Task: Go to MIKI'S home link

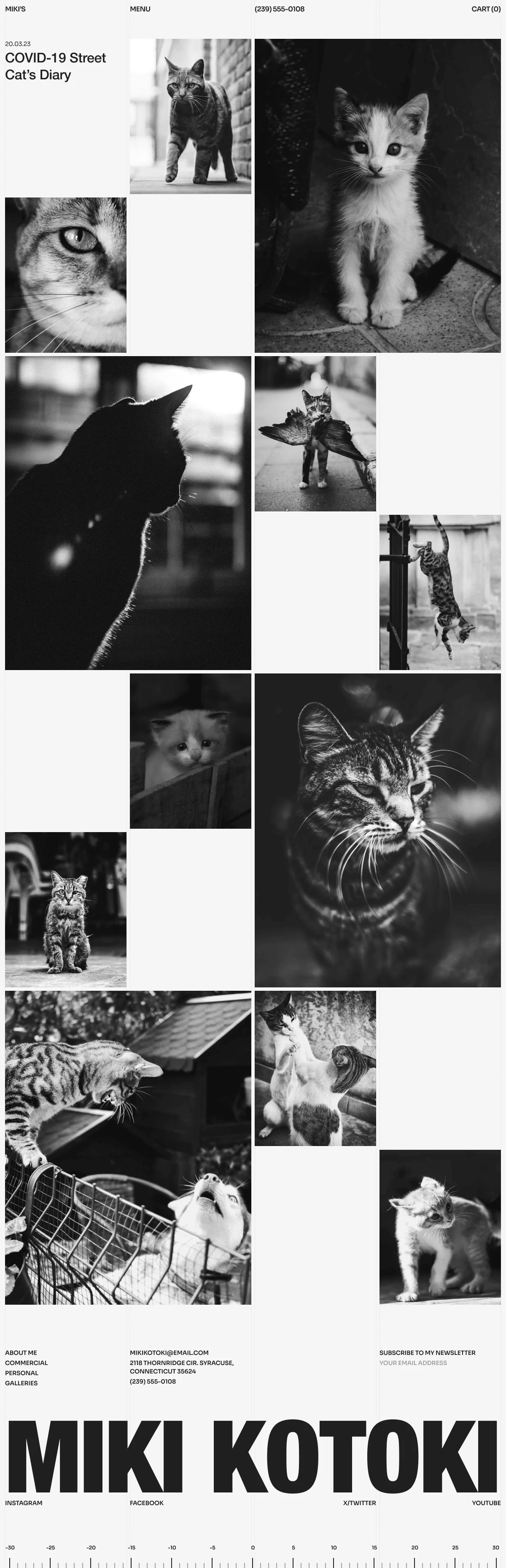Action: click(x=15, y=9)
